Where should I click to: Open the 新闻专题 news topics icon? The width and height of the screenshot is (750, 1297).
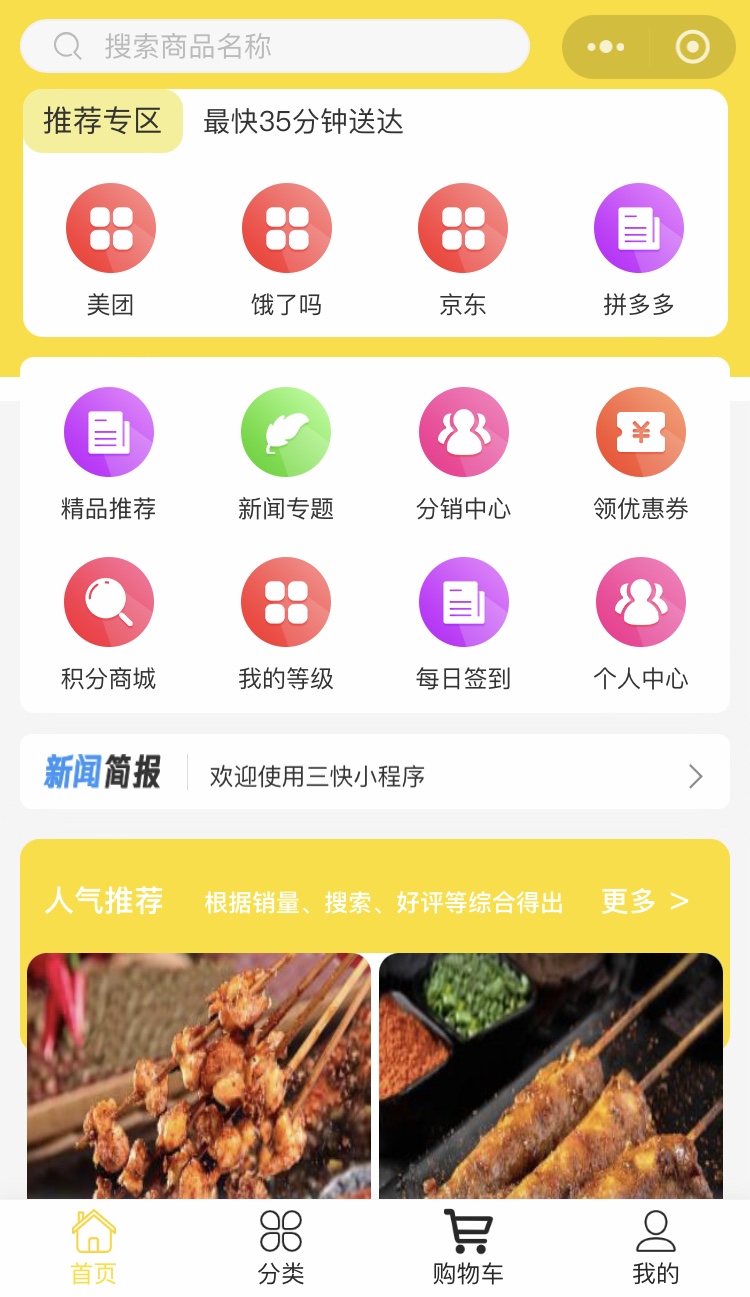point(287,432)
